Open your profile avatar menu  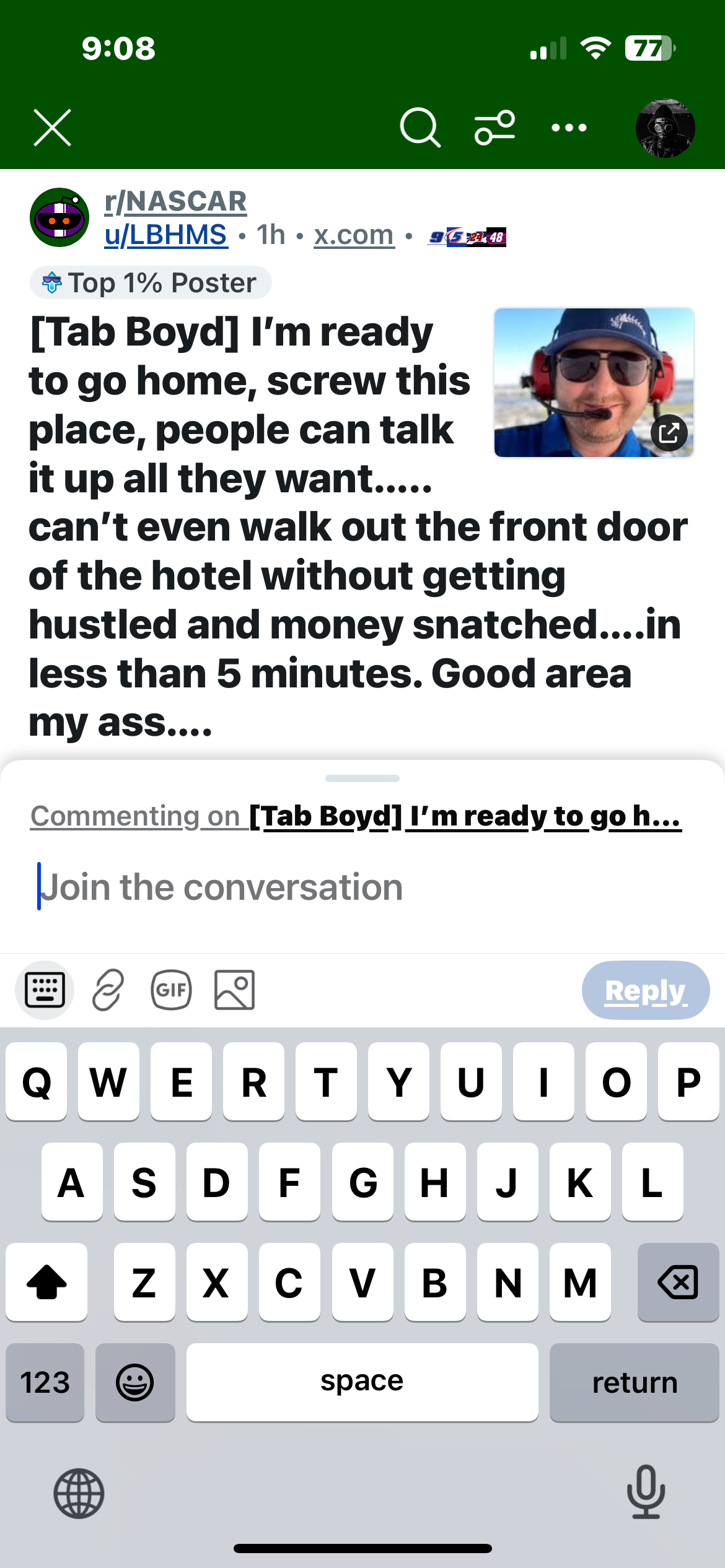coord(665,128)
